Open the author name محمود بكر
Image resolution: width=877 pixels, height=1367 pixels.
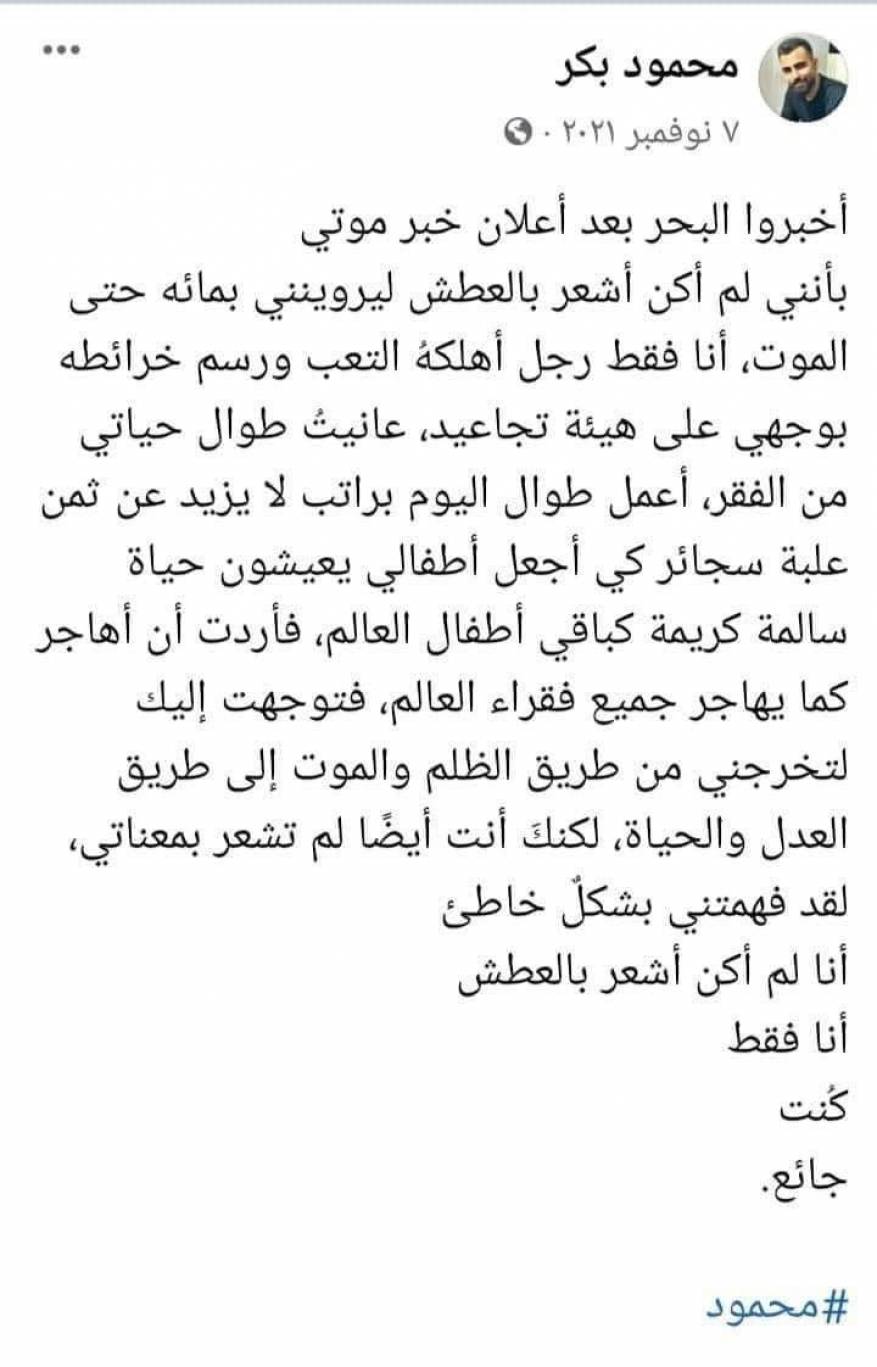[x=661, y=67]
